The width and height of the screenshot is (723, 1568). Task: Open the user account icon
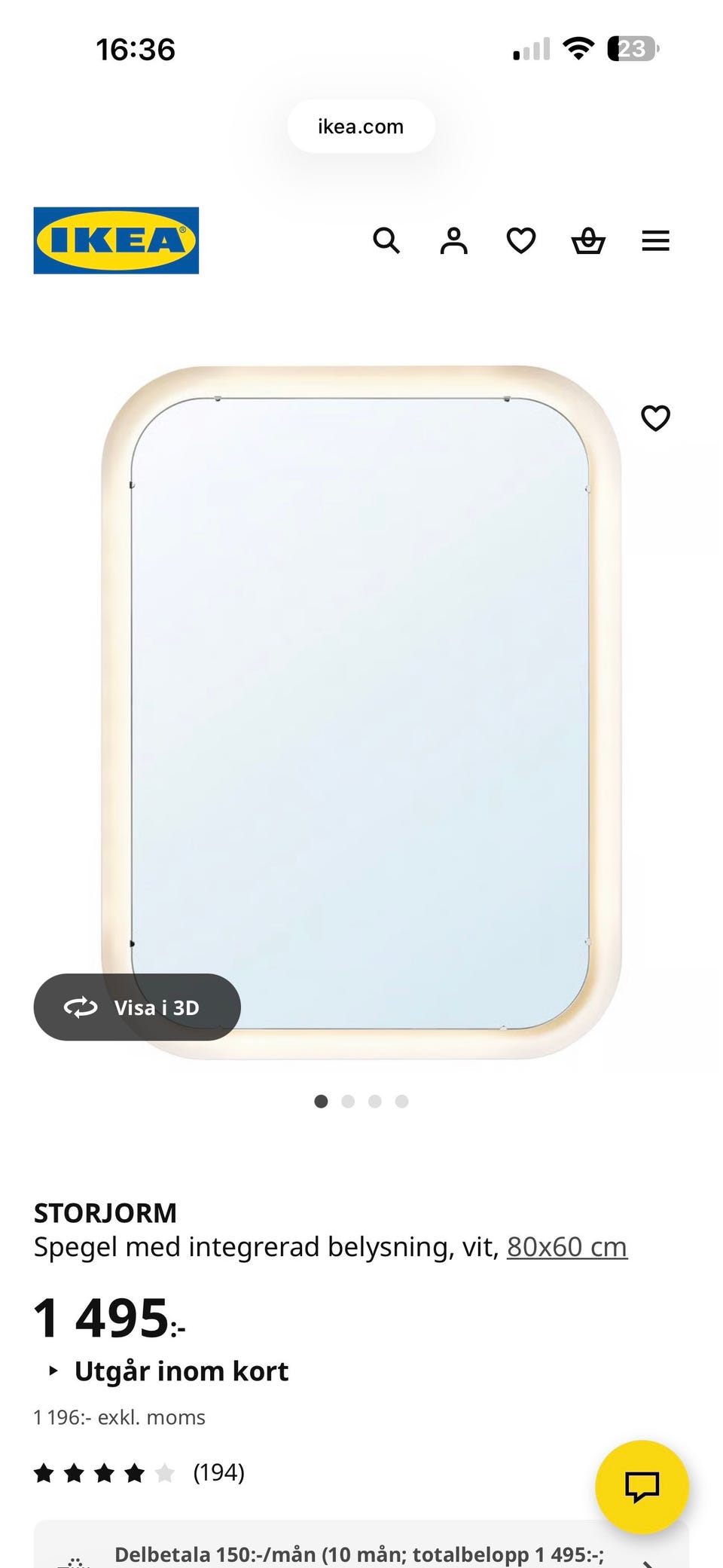pos(453,240)
